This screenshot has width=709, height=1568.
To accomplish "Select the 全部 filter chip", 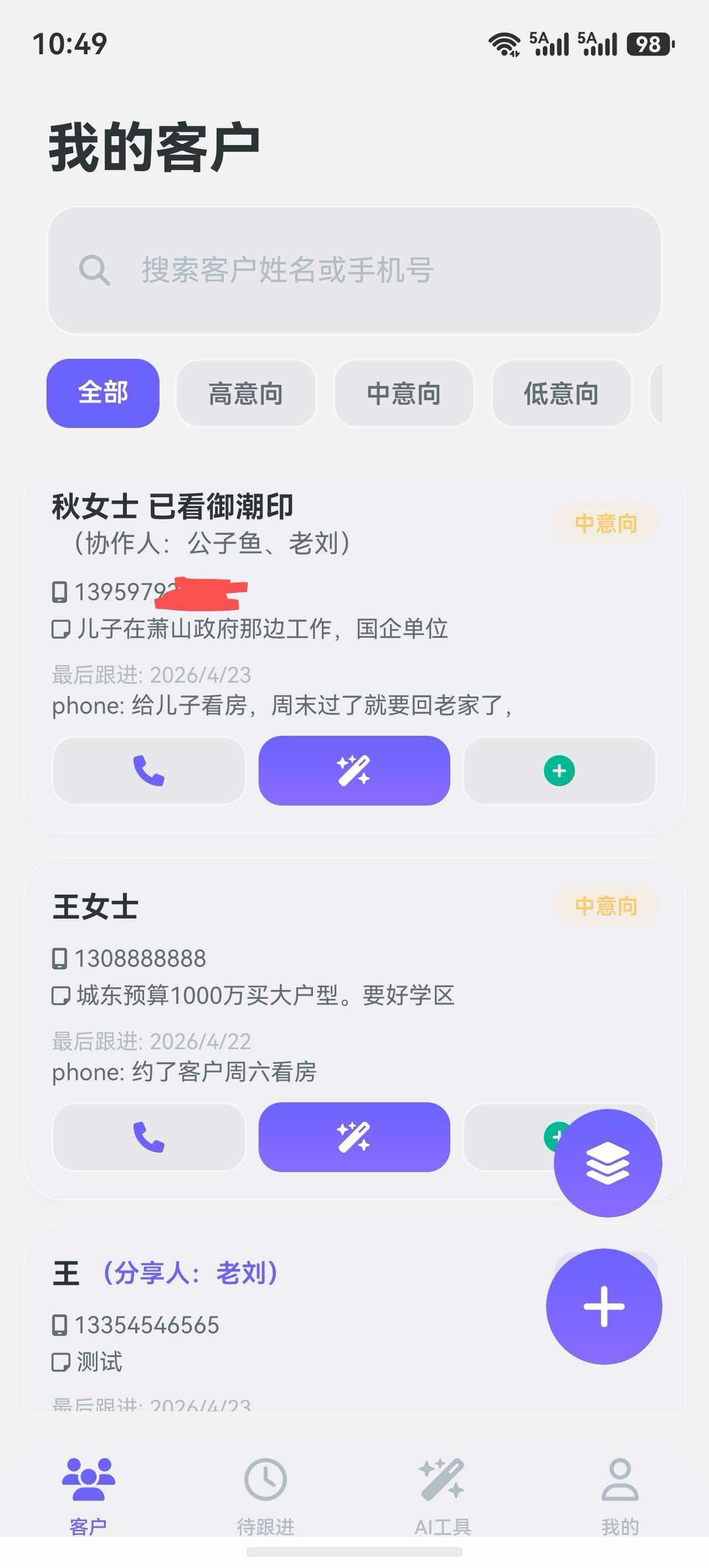I will click(x=102, y=393).
